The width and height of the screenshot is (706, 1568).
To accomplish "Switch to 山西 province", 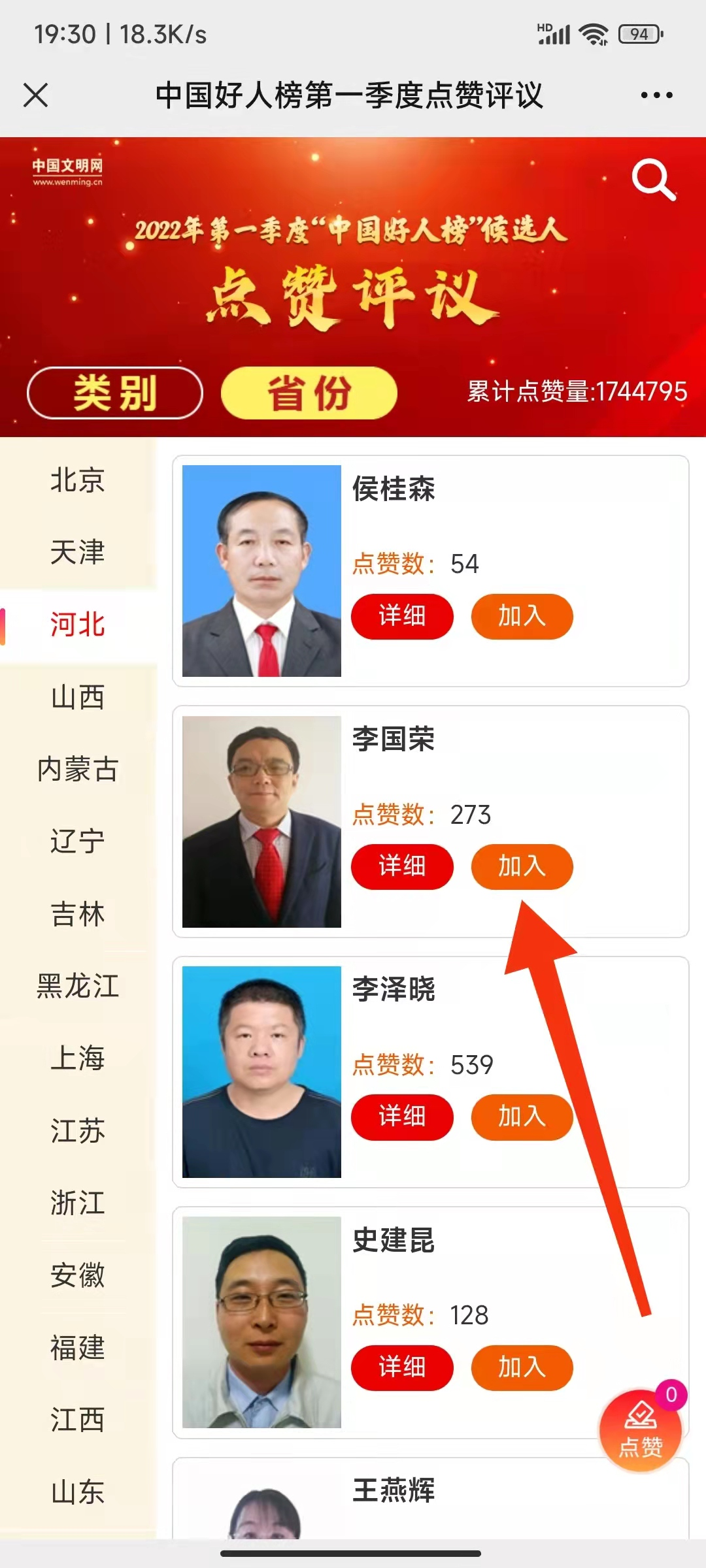I will click(78, 697).
